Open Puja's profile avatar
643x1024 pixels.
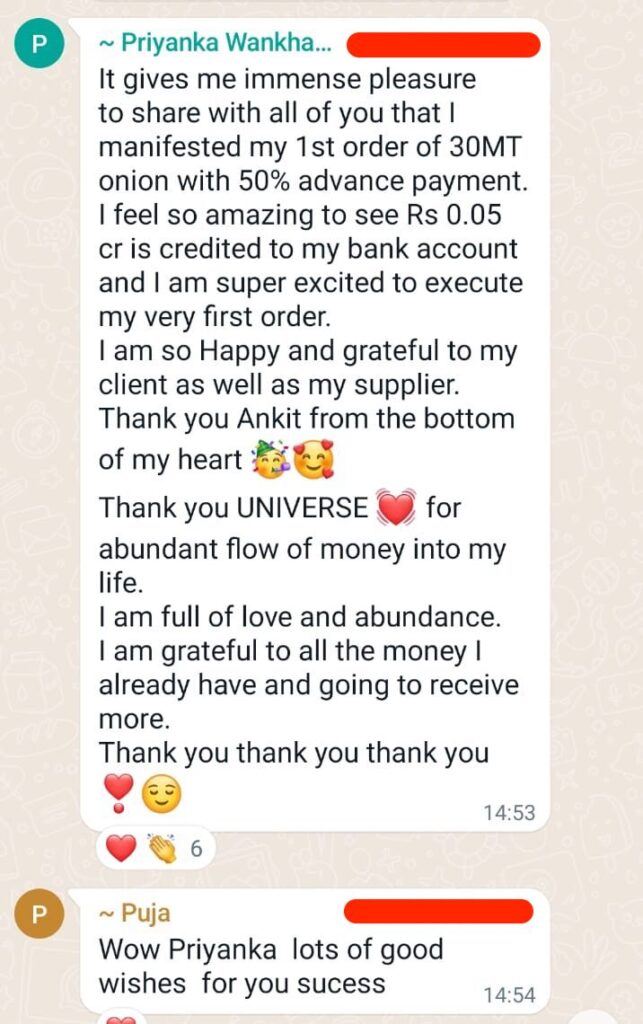pyautogui.click(x=39, y=913)
